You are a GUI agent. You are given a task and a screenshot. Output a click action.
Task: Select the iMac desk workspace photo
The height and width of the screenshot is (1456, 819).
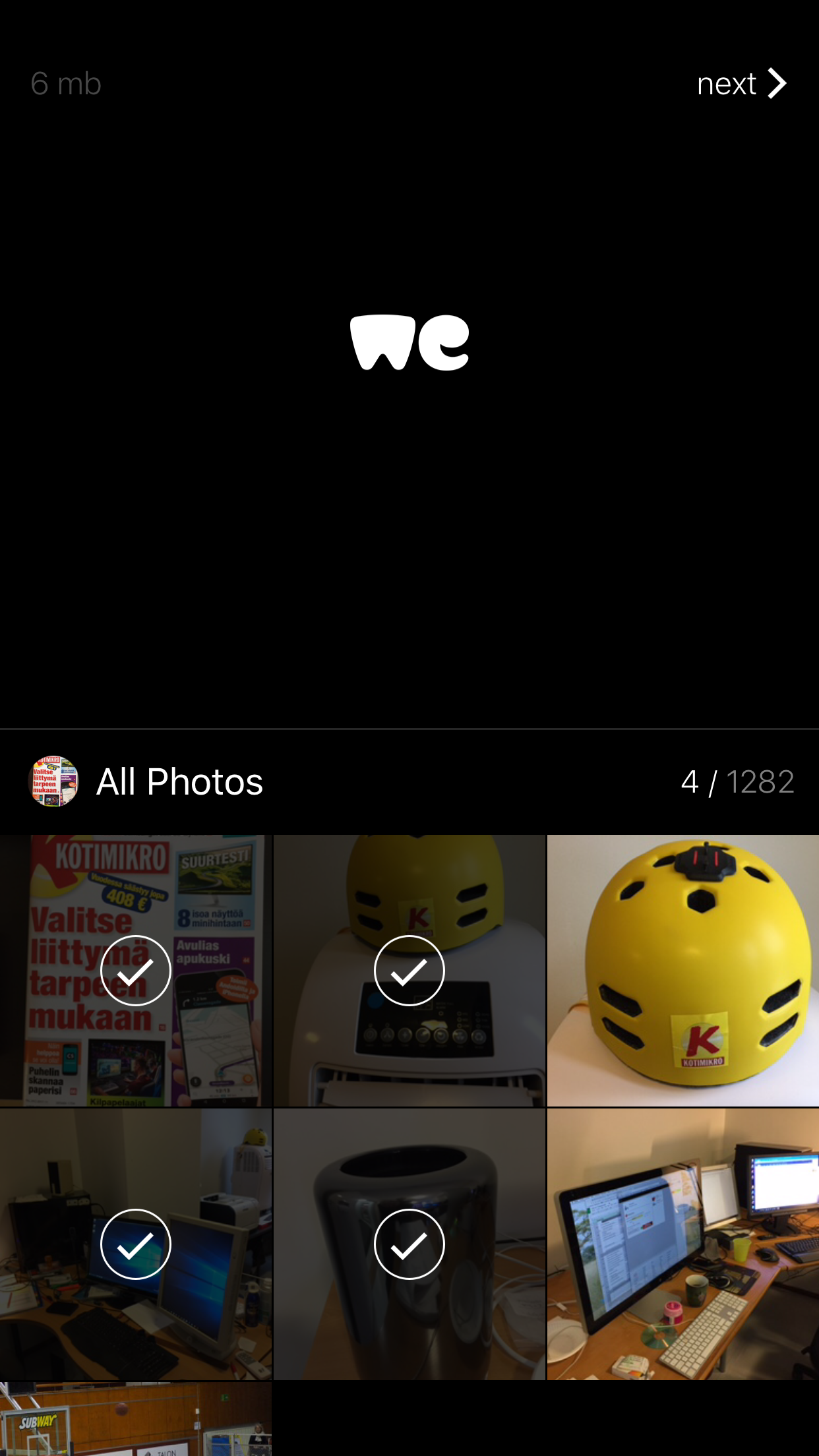683,1244
